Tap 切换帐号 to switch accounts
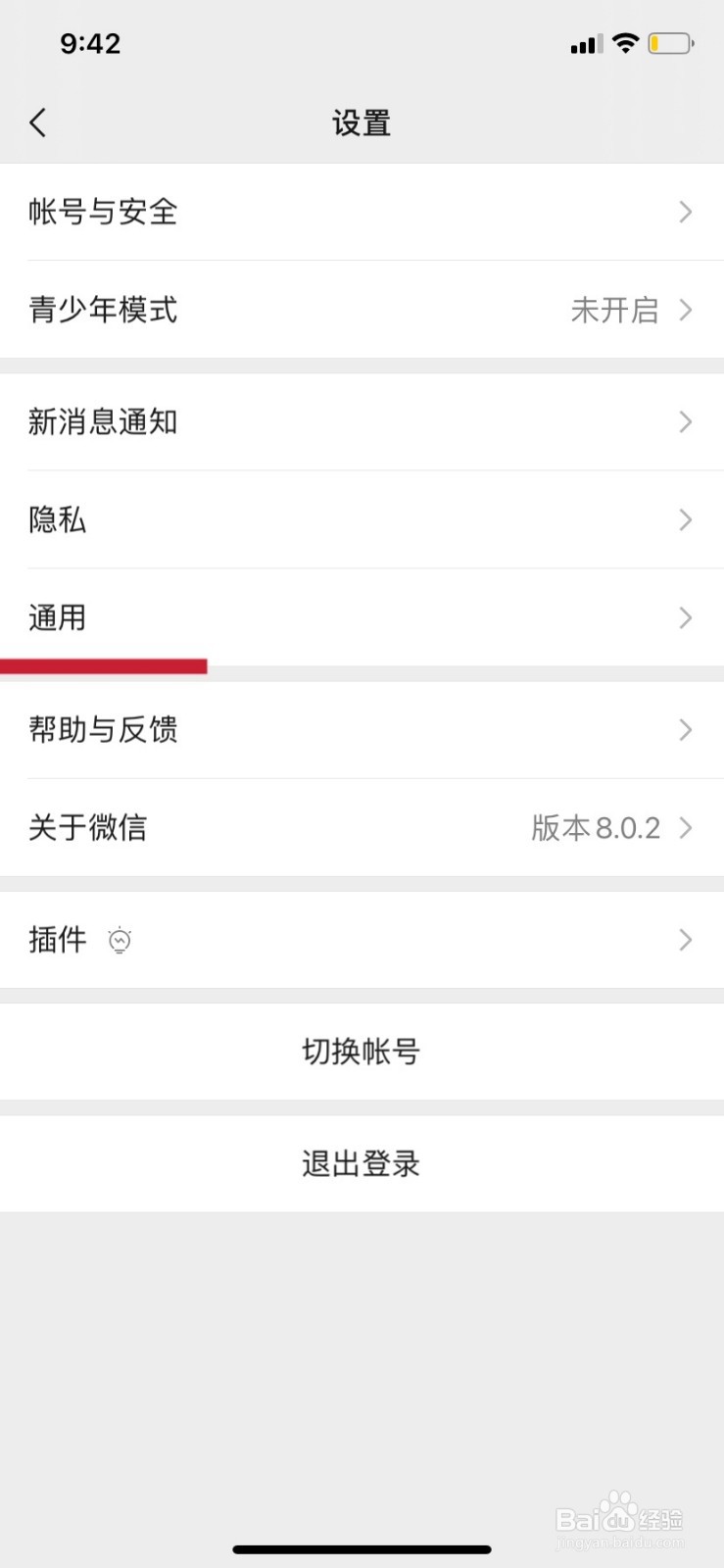 click(361, 1051)
